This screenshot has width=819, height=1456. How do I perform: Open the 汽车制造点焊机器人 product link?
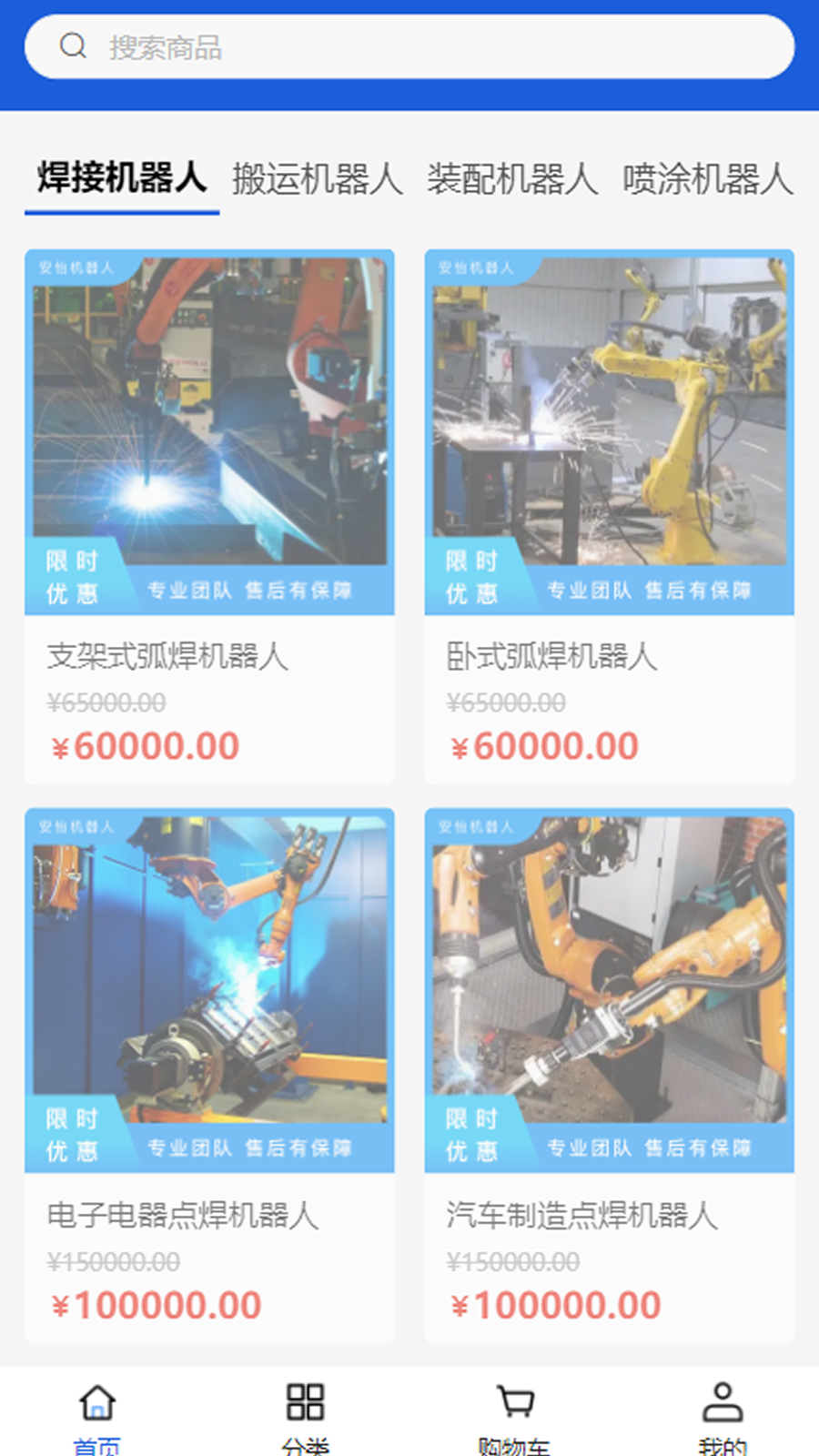[x=582, y=1217]
